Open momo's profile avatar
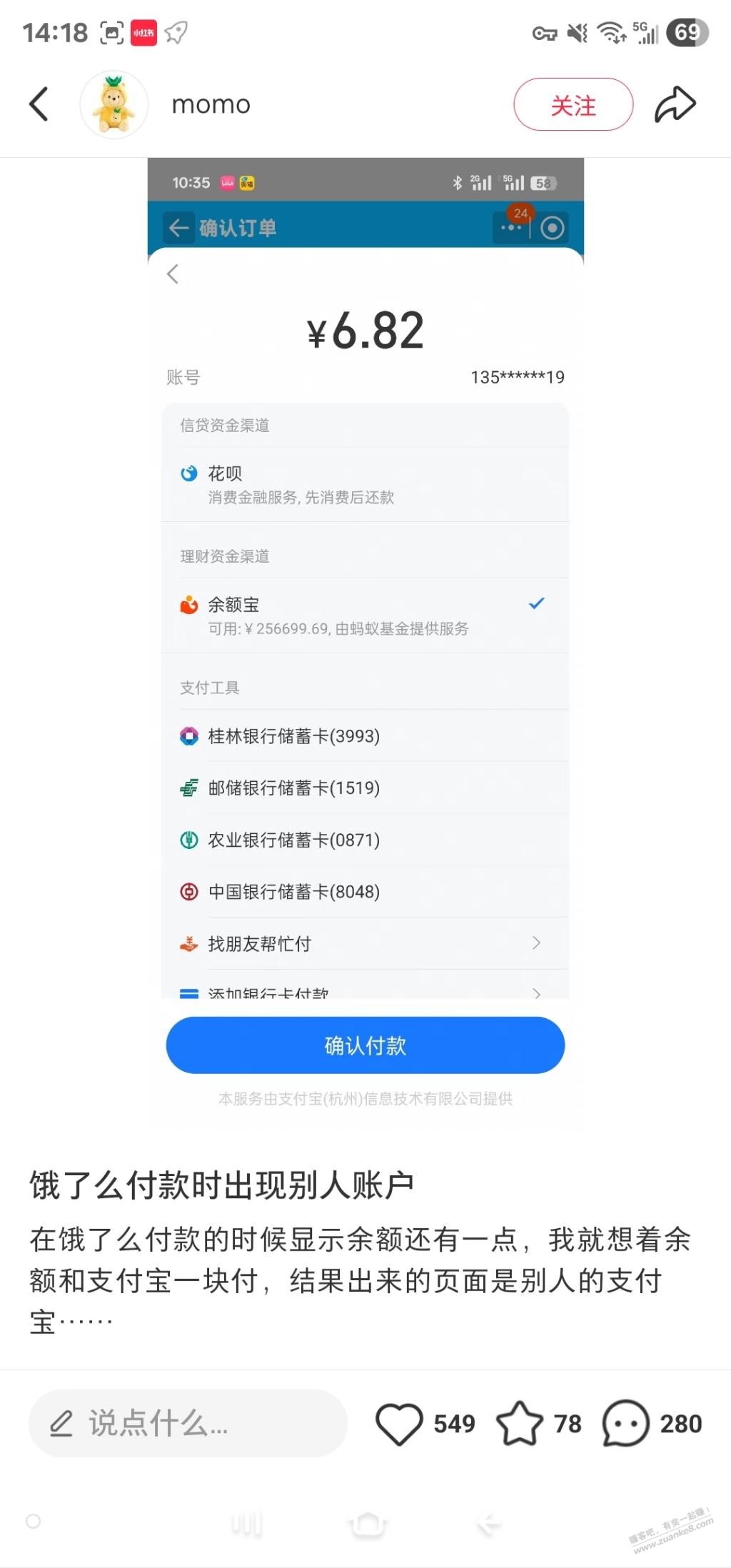The width and height of the screenshot is (731, 1568). [x=114, y=104]
